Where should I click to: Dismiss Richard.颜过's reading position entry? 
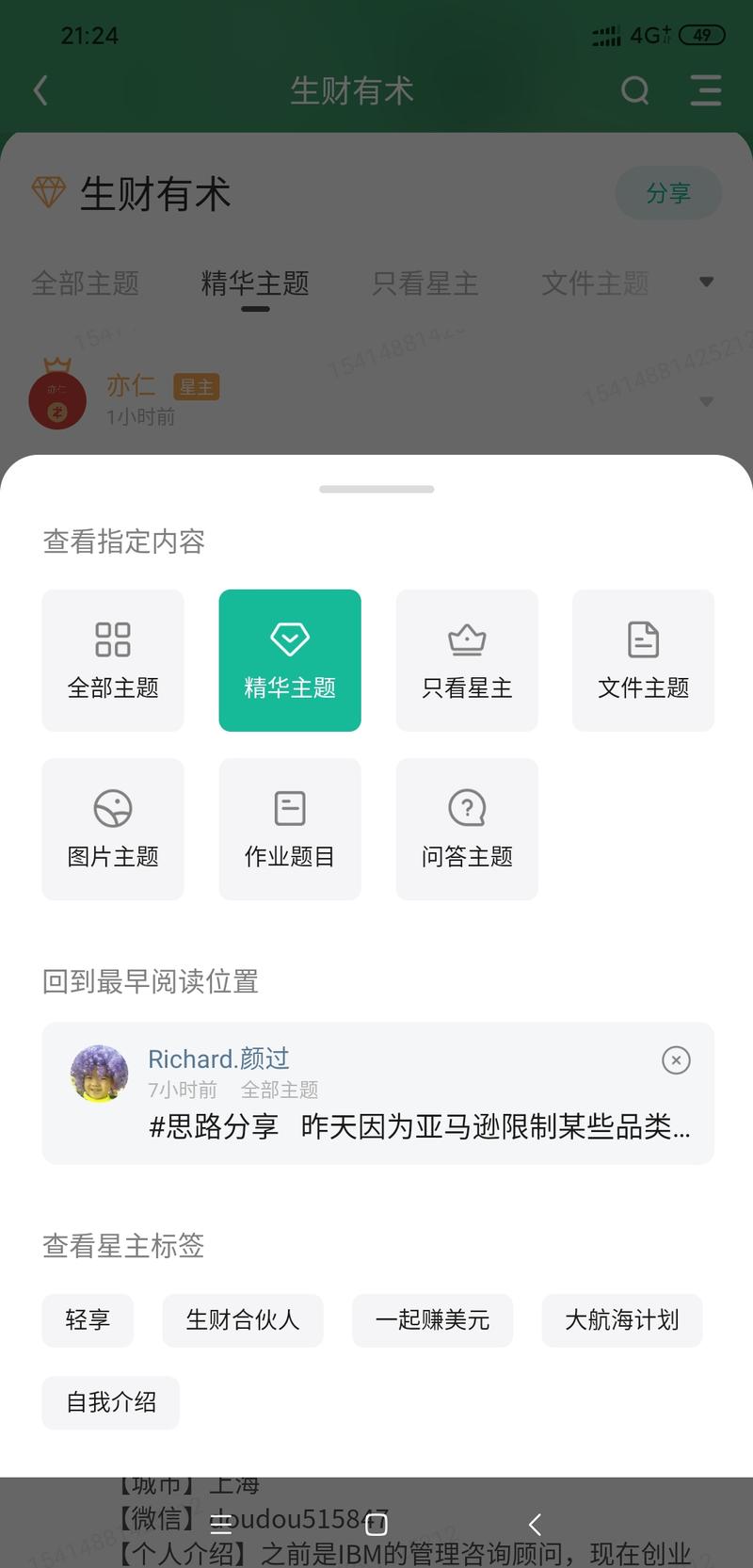coord(675,1060)
